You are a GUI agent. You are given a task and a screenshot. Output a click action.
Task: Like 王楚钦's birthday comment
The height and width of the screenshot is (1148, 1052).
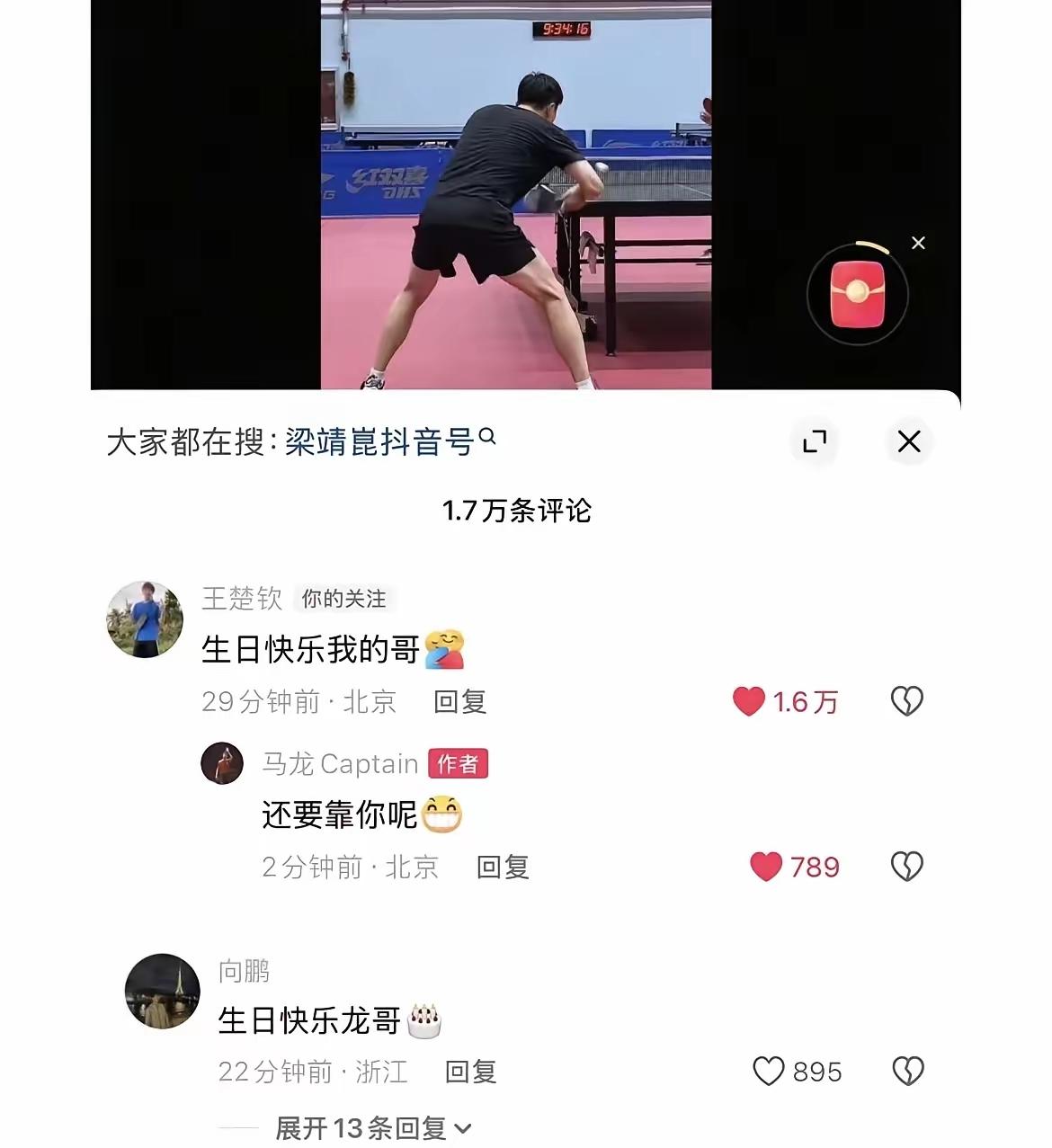[749, 701]
